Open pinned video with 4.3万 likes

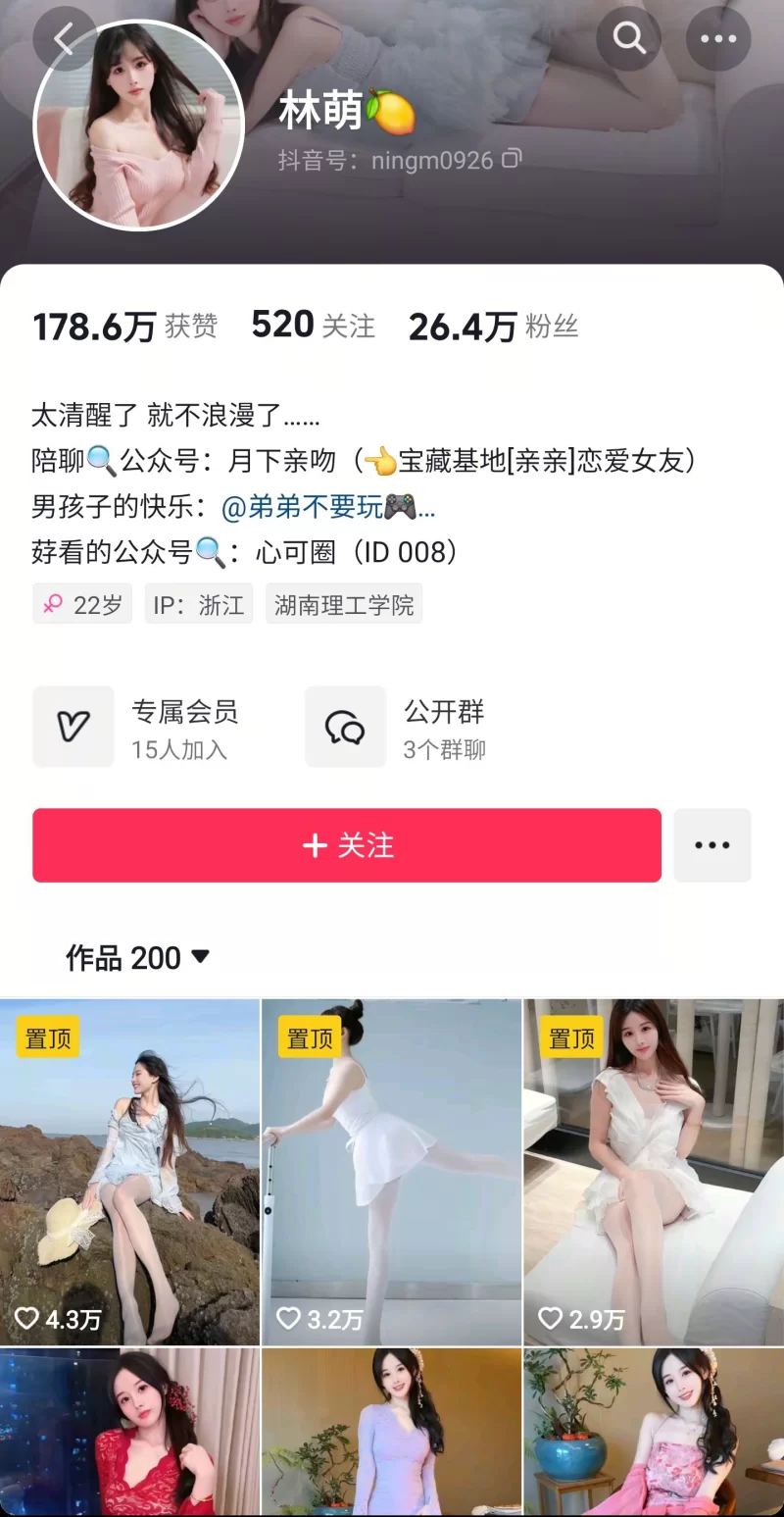click(x=129, y=1172)
